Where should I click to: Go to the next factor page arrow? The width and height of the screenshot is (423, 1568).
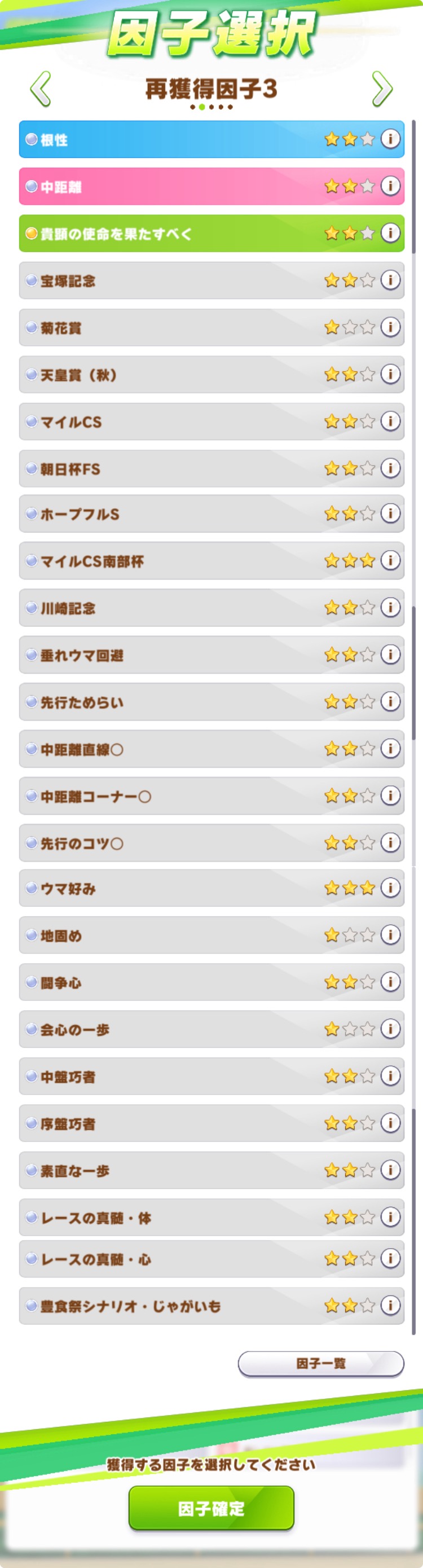click(382, 89)
